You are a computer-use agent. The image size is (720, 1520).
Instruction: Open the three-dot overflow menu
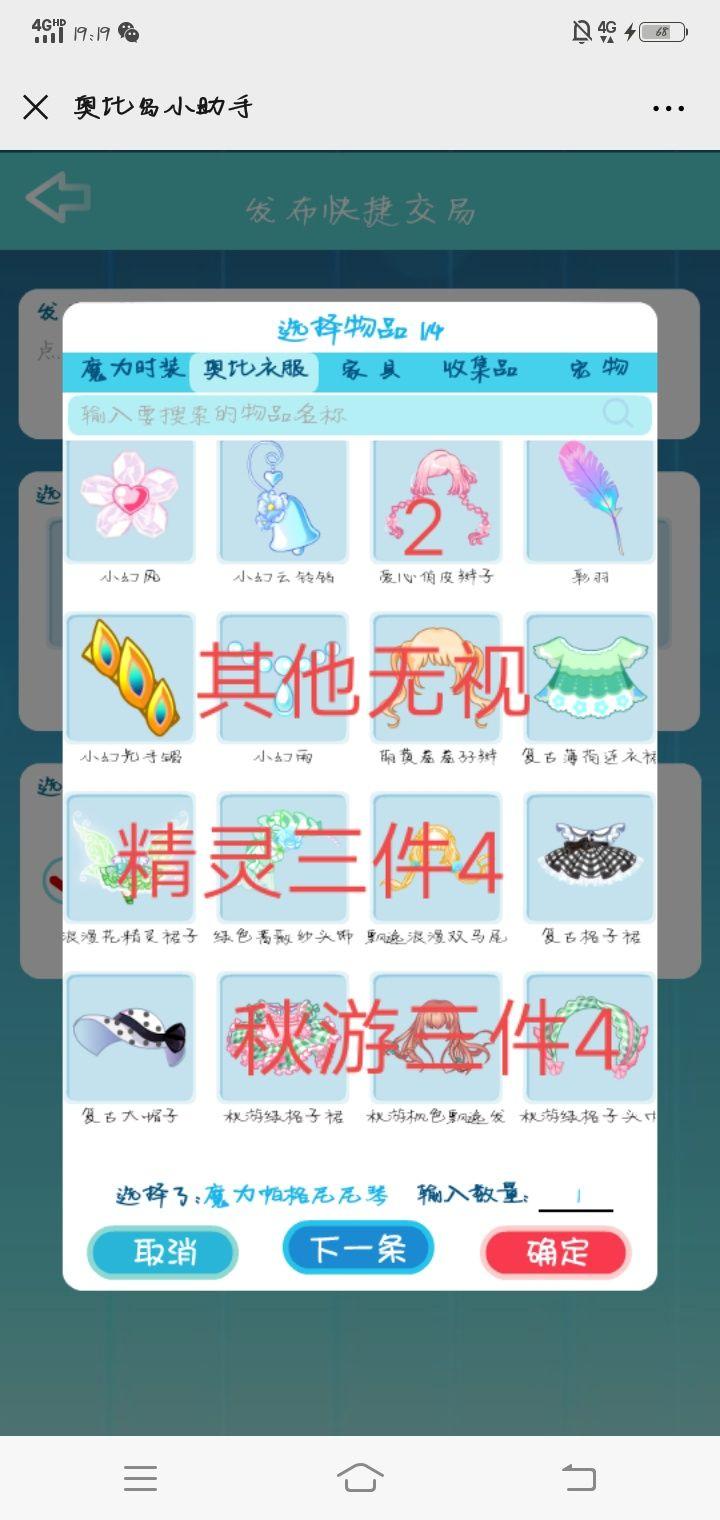coord(668,108)
